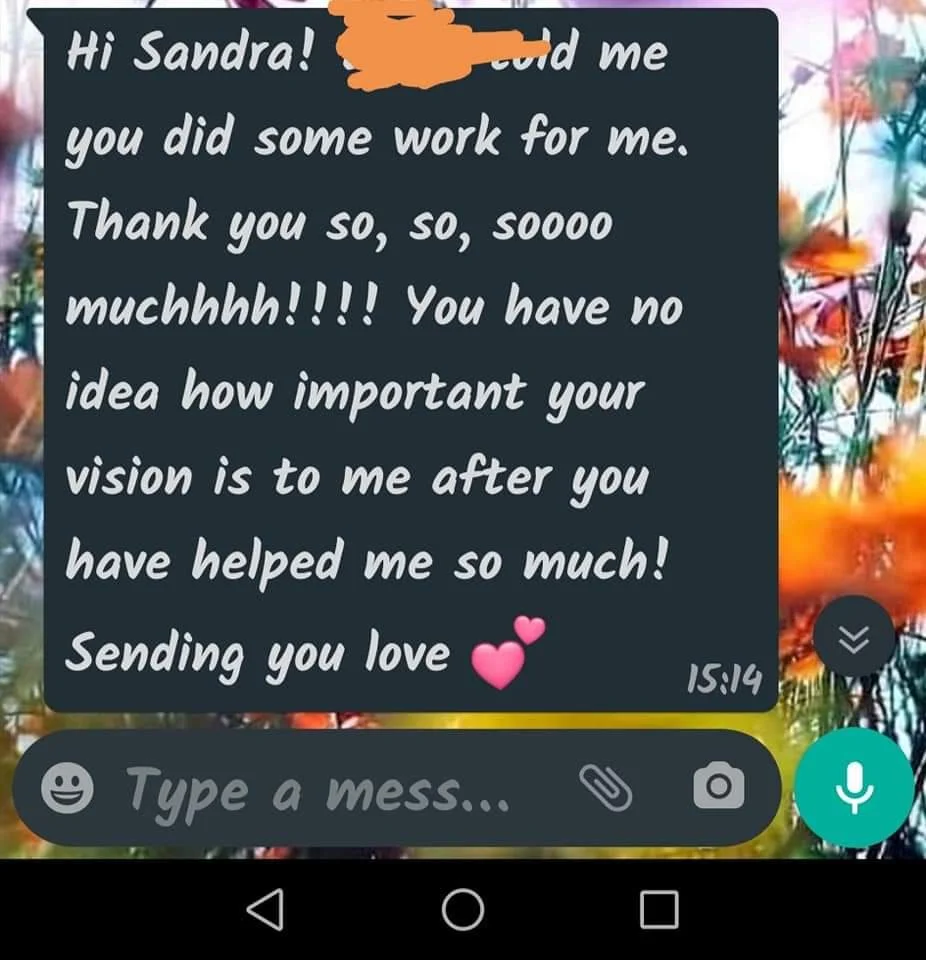Open the emoji picker

(x=68, y=789)
